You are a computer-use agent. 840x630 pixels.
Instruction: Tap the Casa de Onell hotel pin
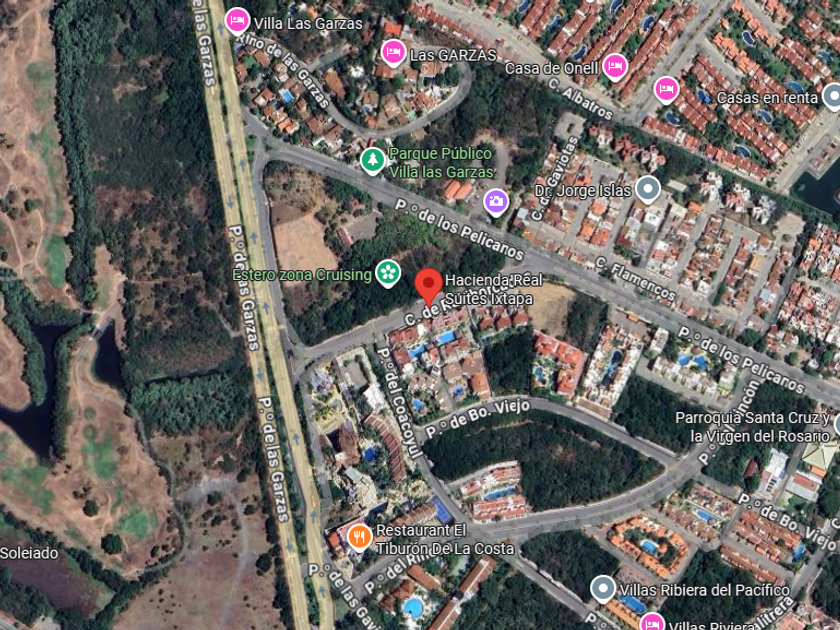tap(615, 66)
